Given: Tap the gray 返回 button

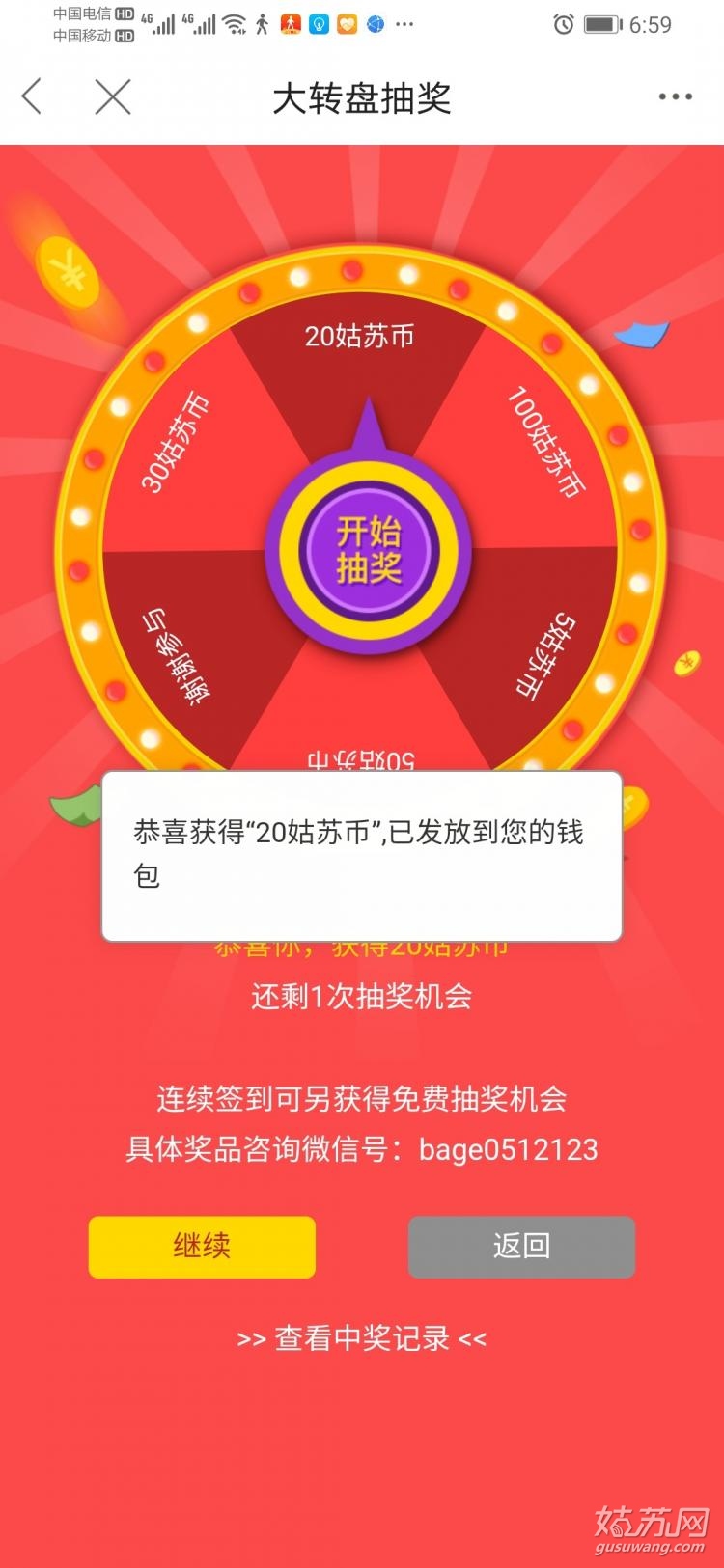Looking at the screenshot, I should 521,1247.
